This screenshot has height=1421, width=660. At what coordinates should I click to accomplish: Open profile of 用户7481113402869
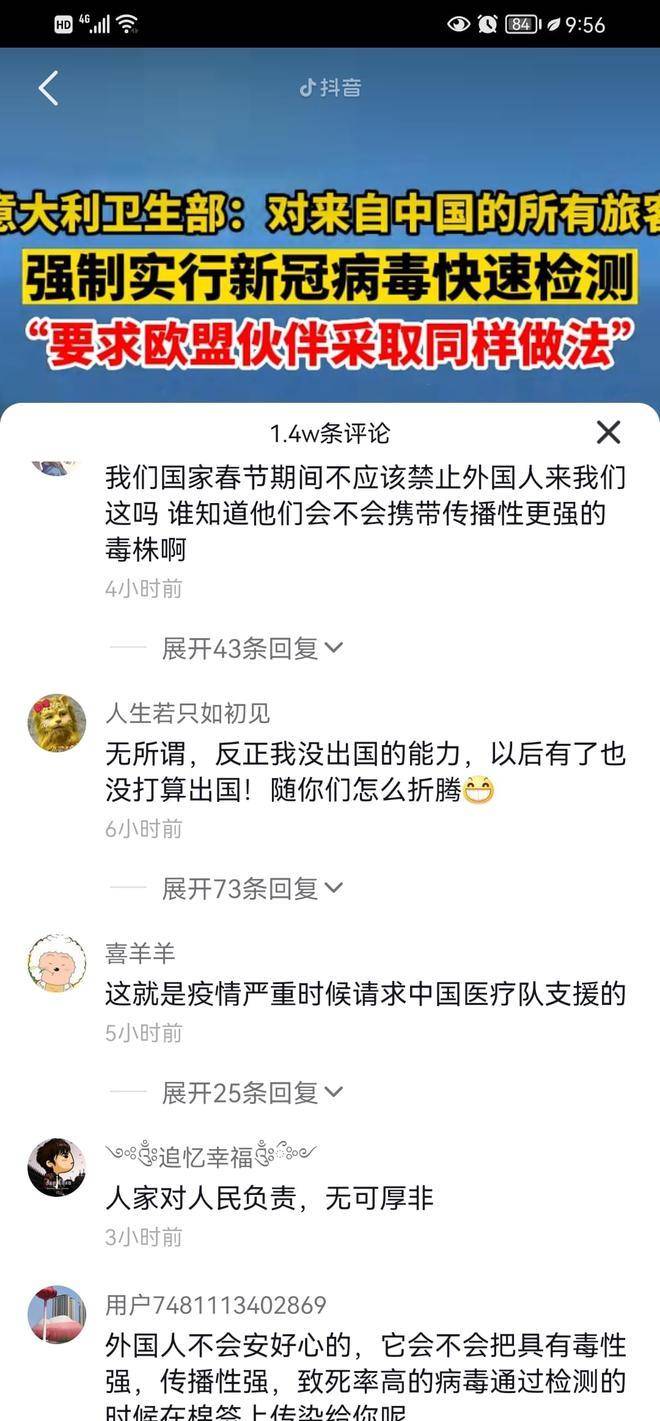pos(56,1314)
